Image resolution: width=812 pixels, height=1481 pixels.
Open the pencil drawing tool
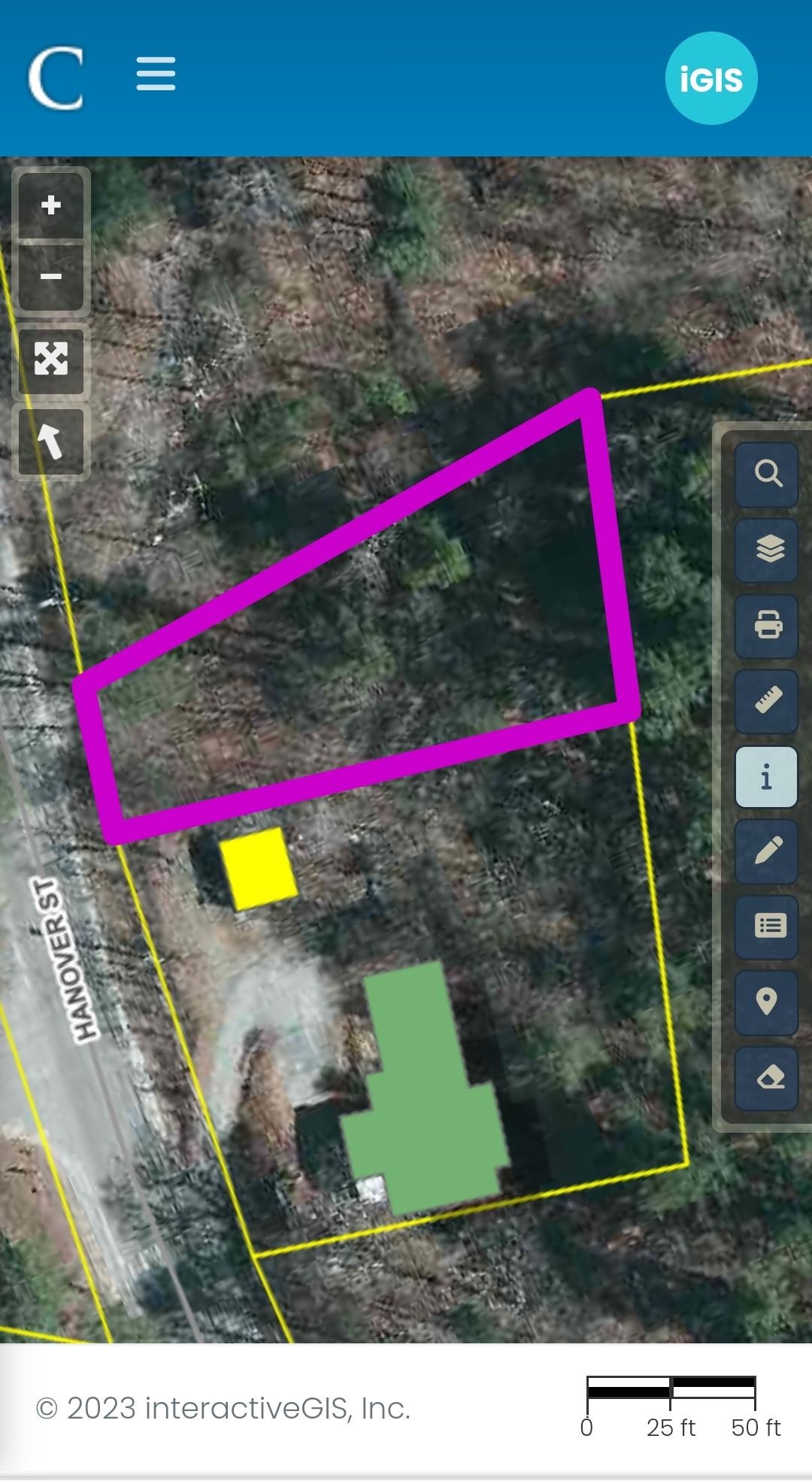click(766, 851)
